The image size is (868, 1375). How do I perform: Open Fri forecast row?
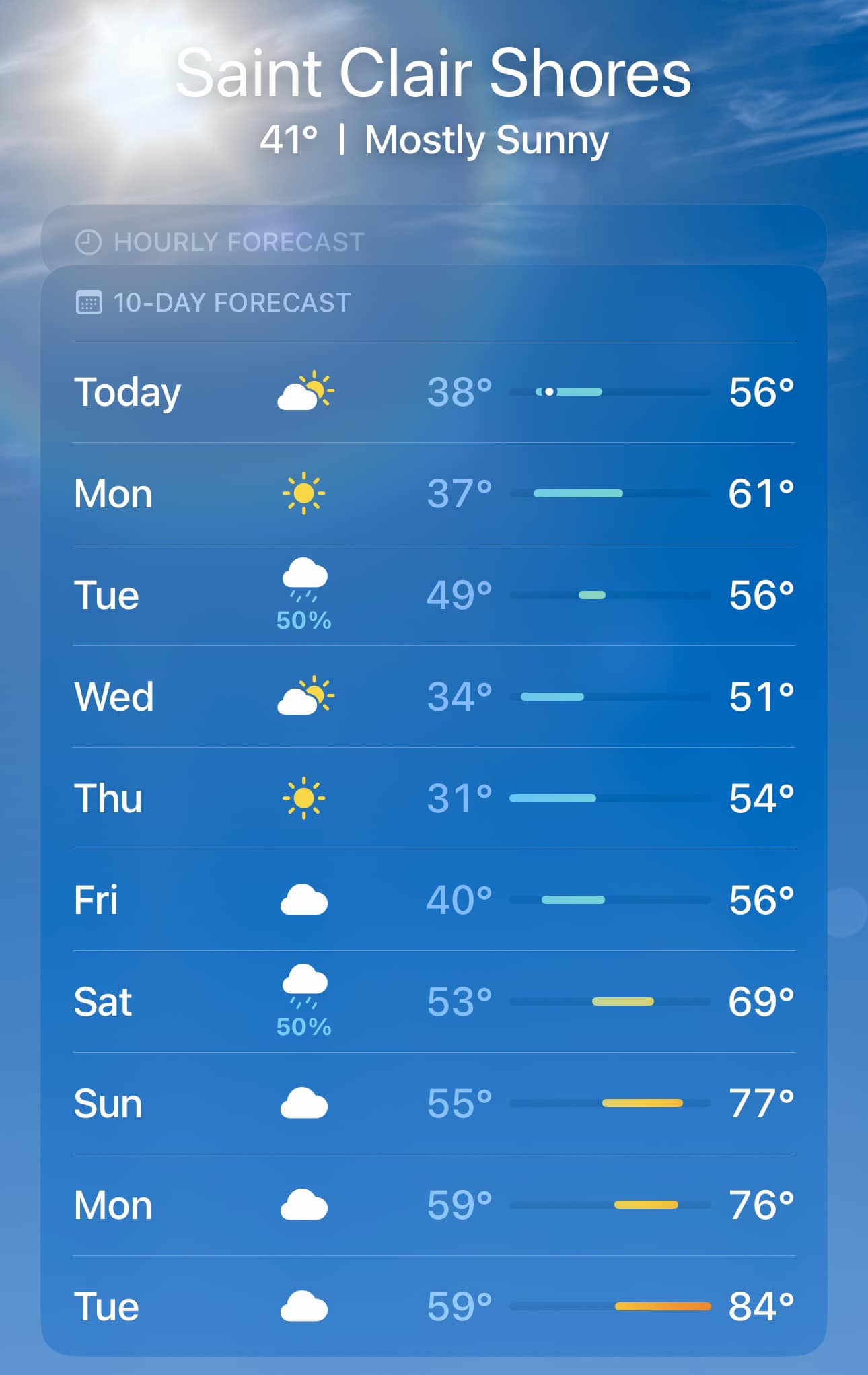coord(434,900)
